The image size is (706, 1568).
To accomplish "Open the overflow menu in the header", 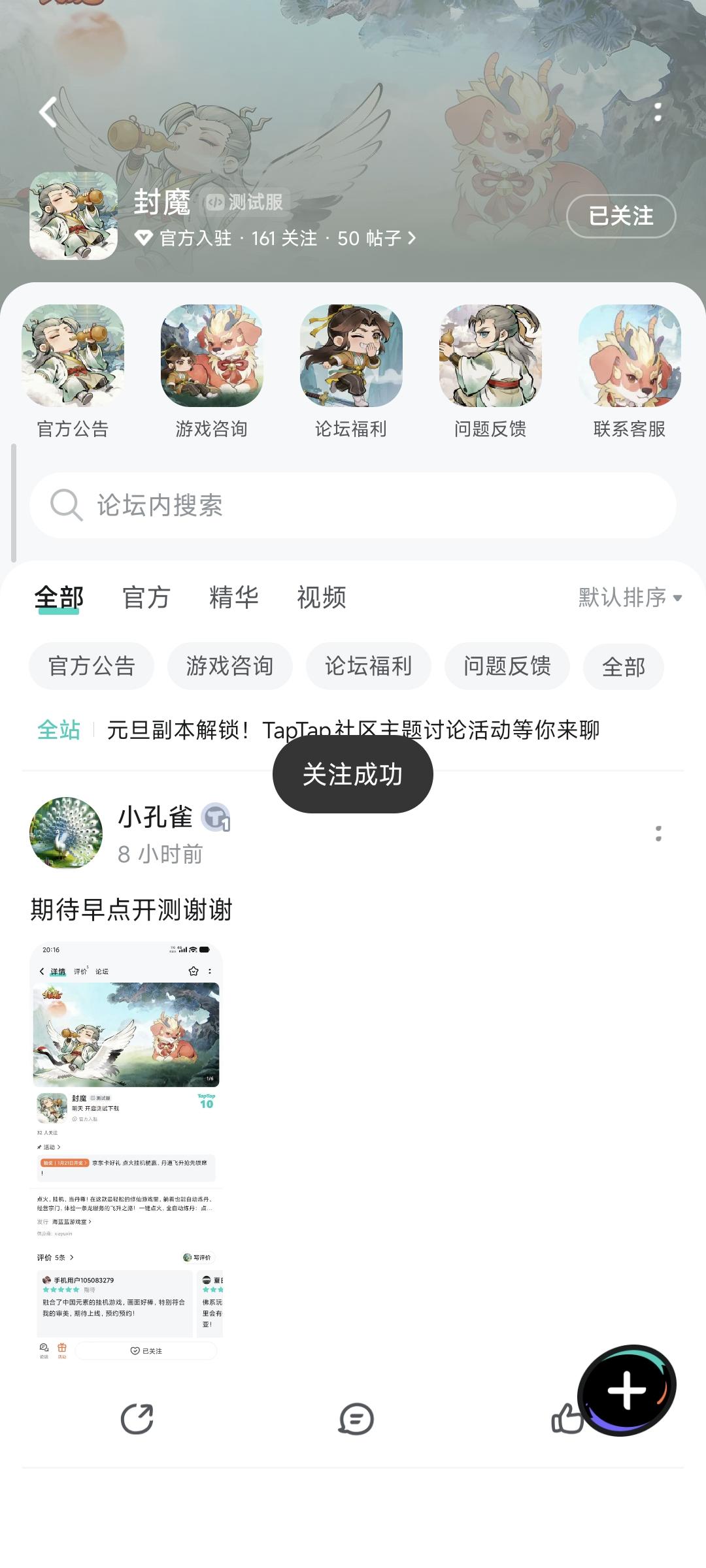I will (x=658, y=112).
